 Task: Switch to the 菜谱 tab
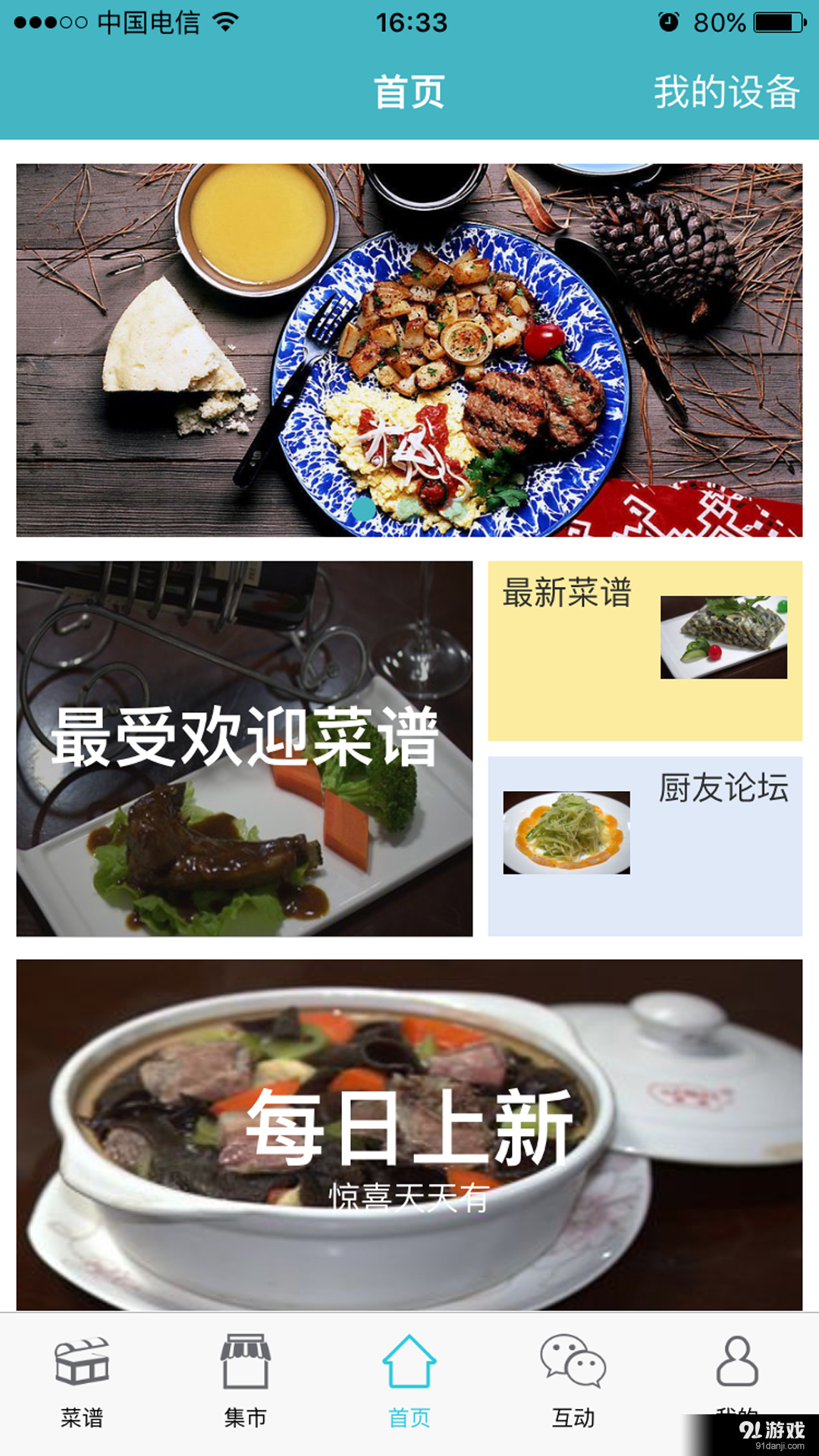coord(82,1380)
